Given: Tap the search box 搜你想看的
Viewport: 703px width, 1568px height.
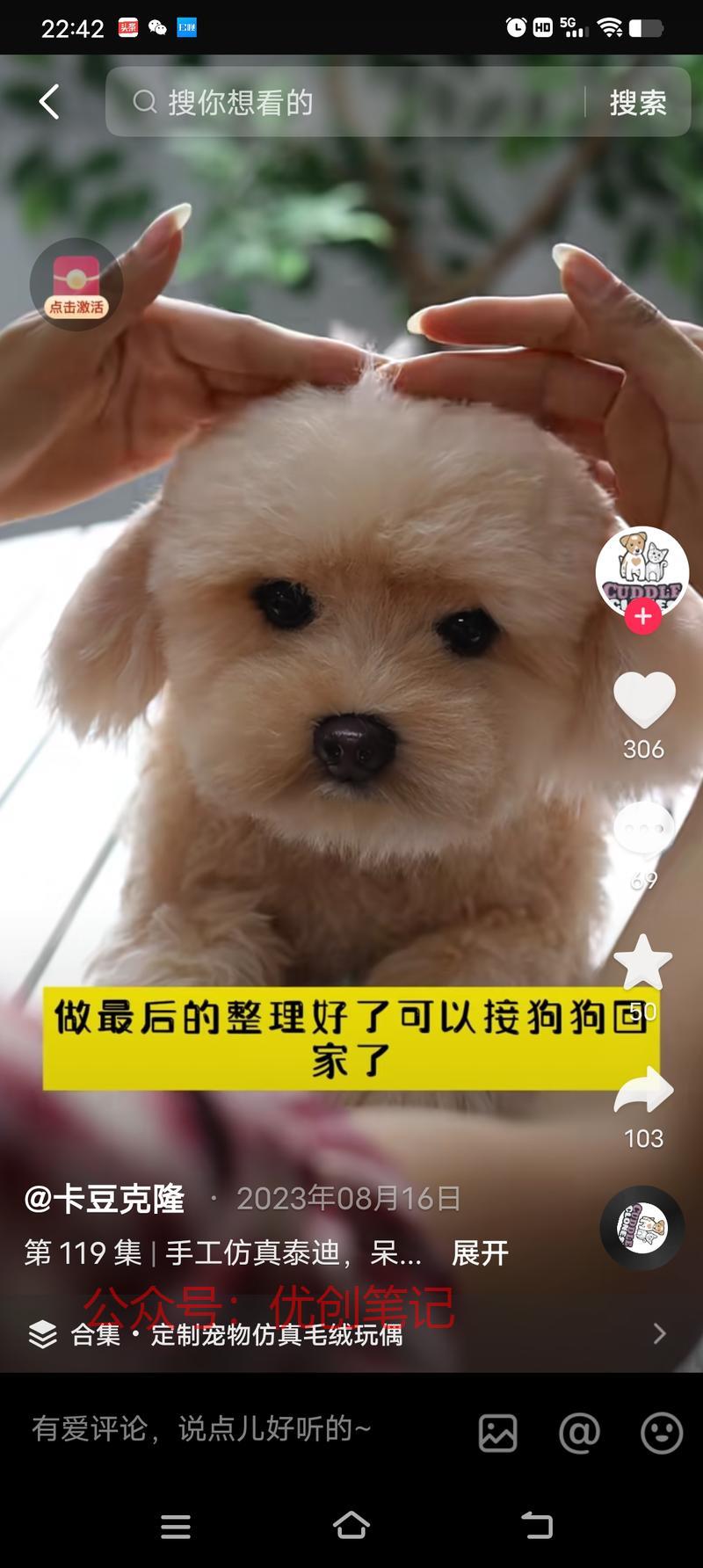Looking at the screenshot, I should coord(351,102).
